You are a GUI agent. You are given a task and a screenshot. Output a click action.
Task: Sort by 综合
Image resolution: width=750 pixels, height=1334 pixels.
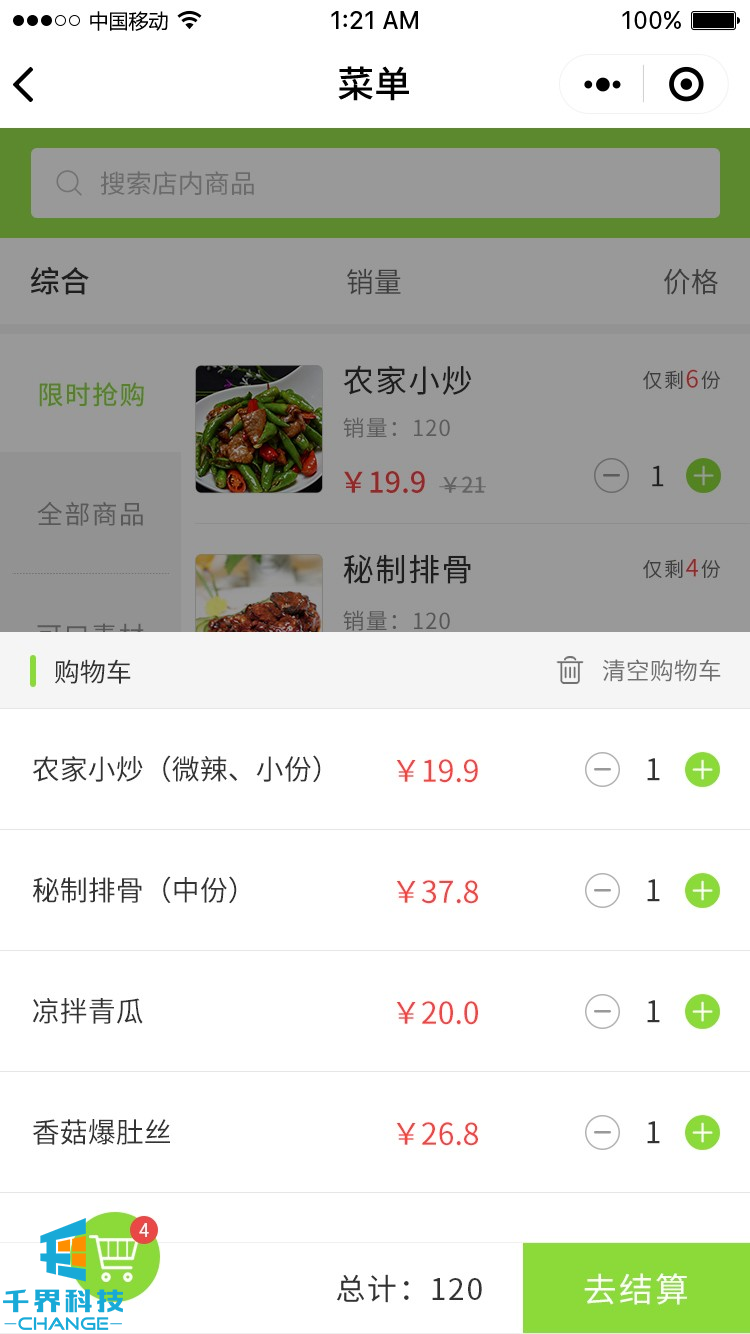[60, 282]
